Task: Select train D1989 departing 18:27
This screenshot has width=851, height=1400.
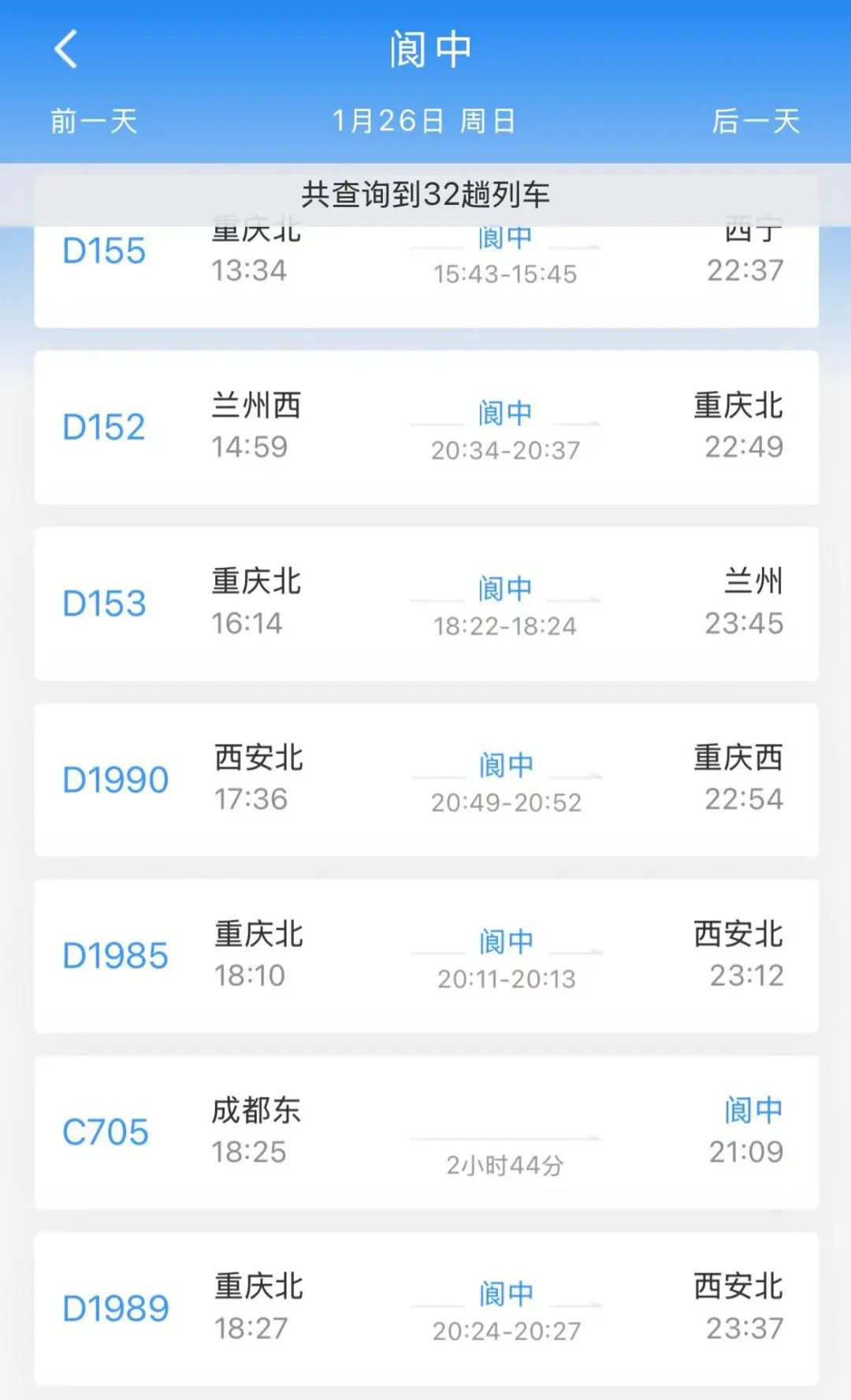Action: point(425,1308)
